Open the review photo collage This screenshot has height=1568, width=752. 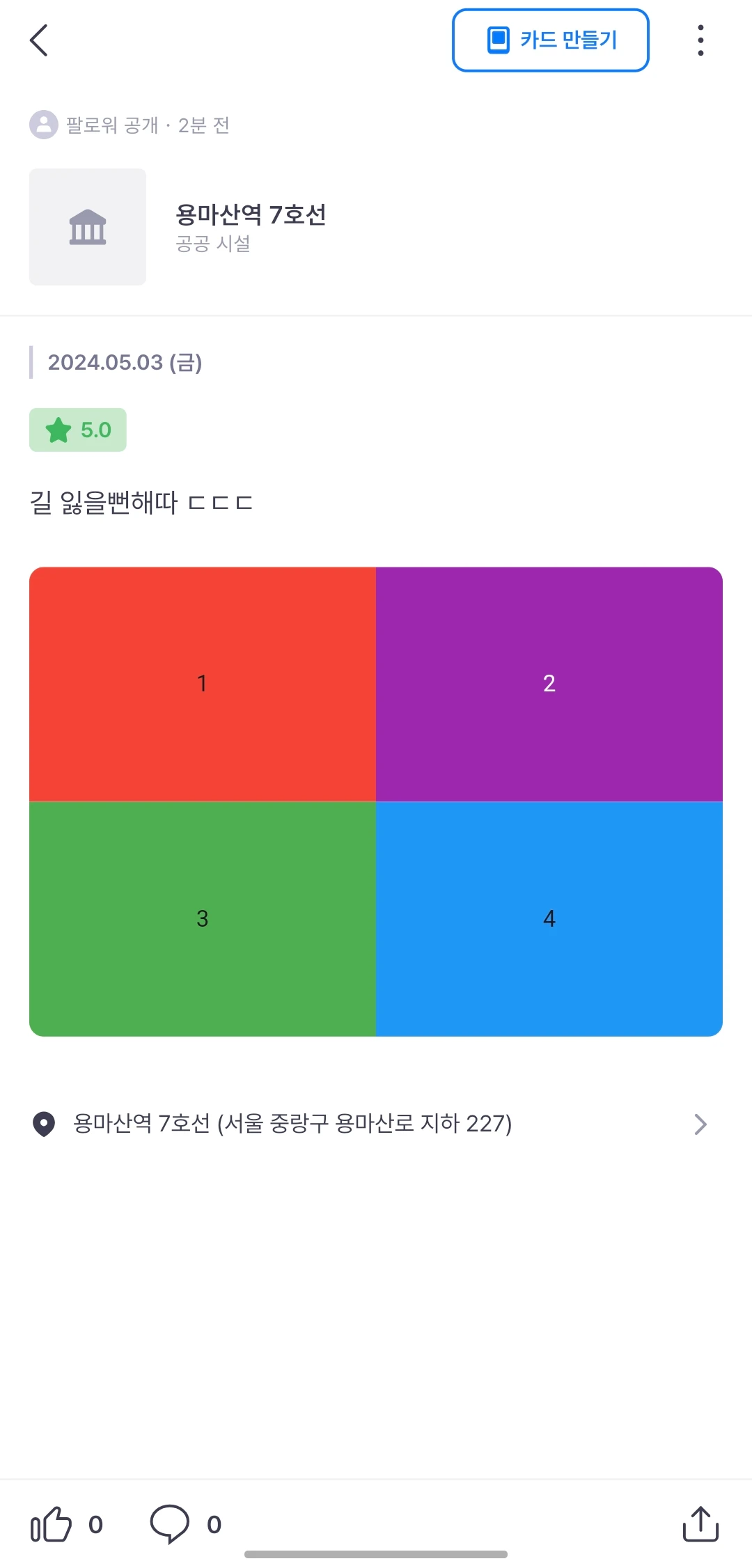coord(376,801)
